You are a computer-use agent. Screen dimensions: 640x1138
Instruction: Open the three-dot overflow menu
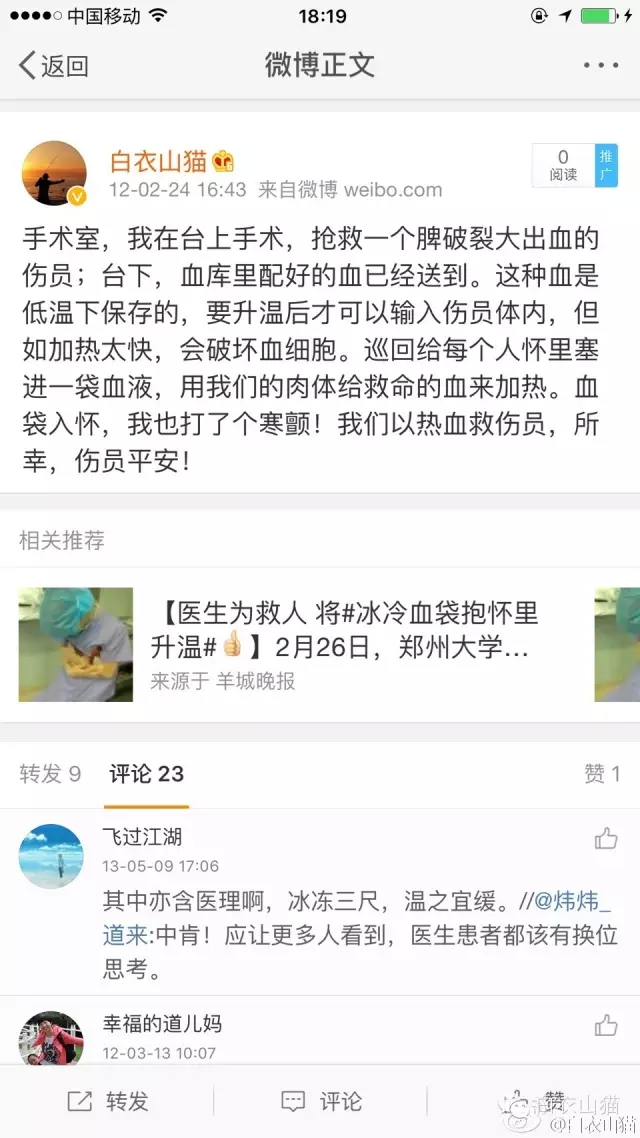(x=601, y=66)
